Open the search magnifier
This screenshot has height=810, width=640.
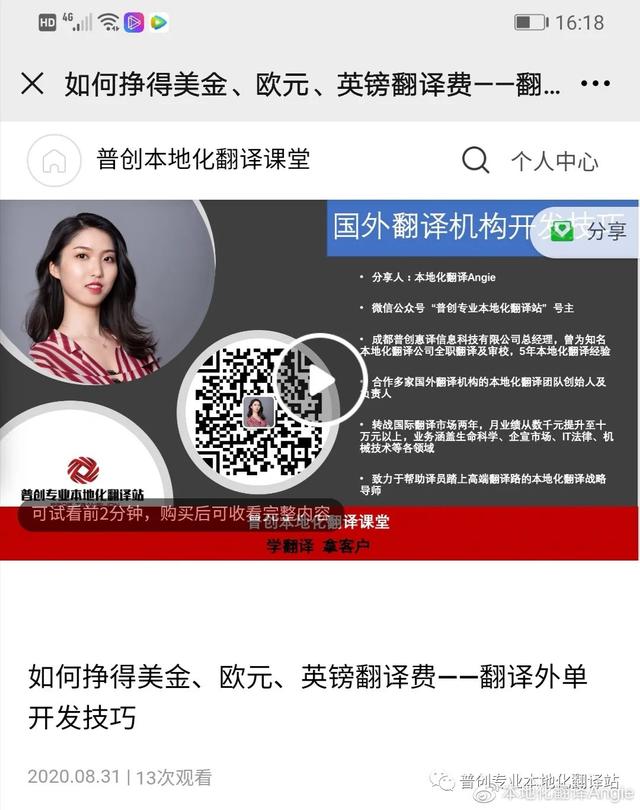476,160
